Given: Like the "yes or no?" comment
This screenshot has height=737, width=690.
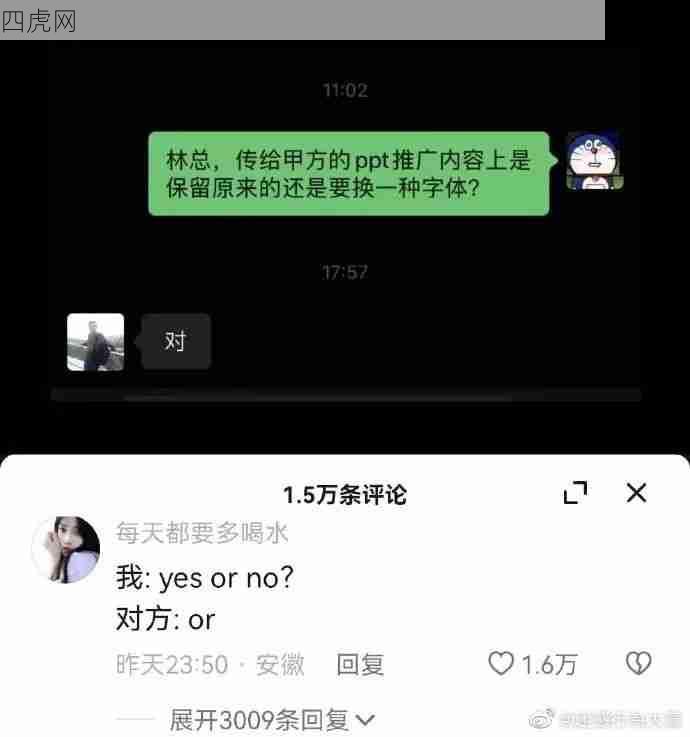Looking at the screenshot, I should [501, 664].
